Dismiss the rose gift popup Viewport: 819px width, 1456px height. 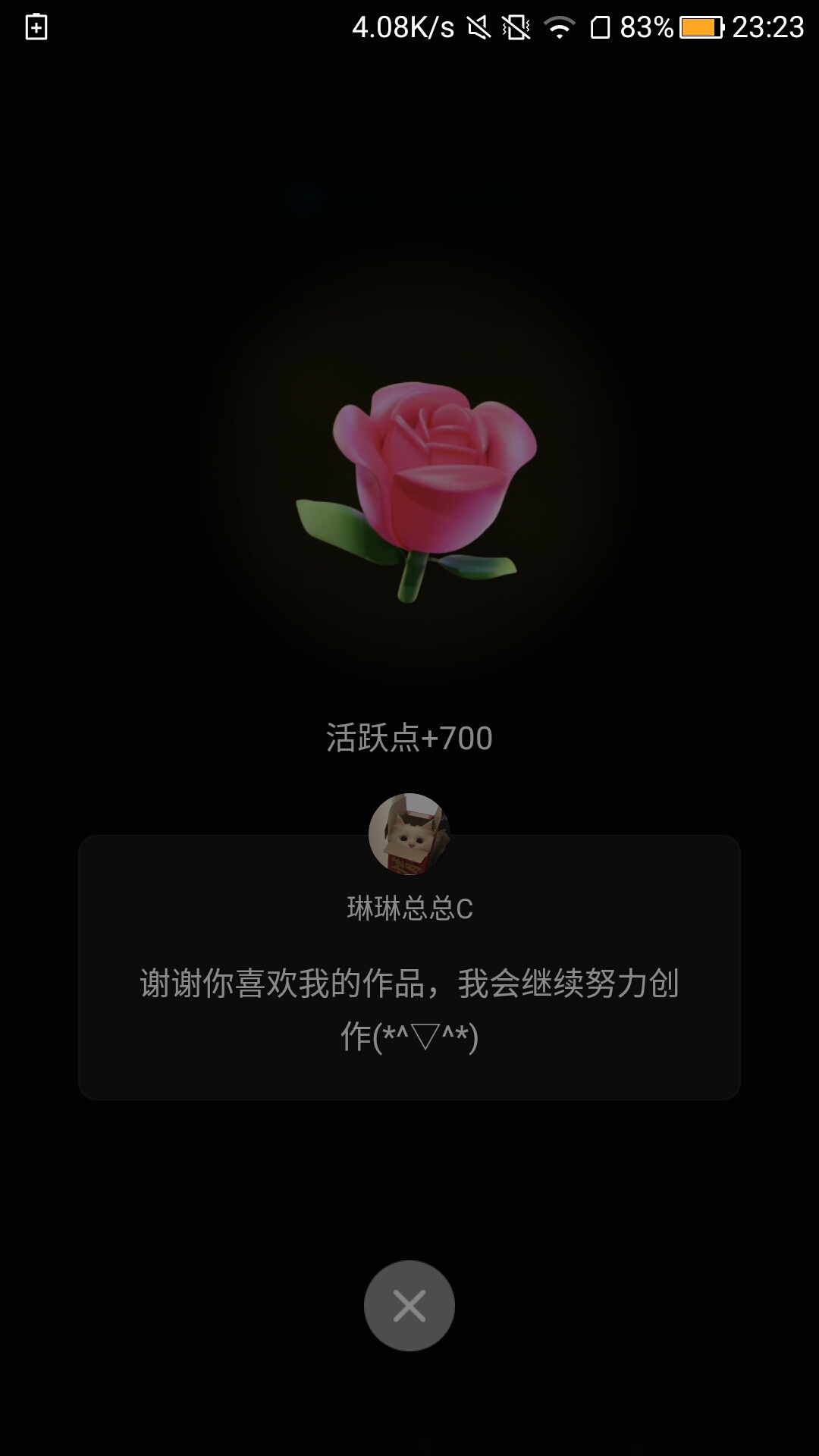(409, 1305)
